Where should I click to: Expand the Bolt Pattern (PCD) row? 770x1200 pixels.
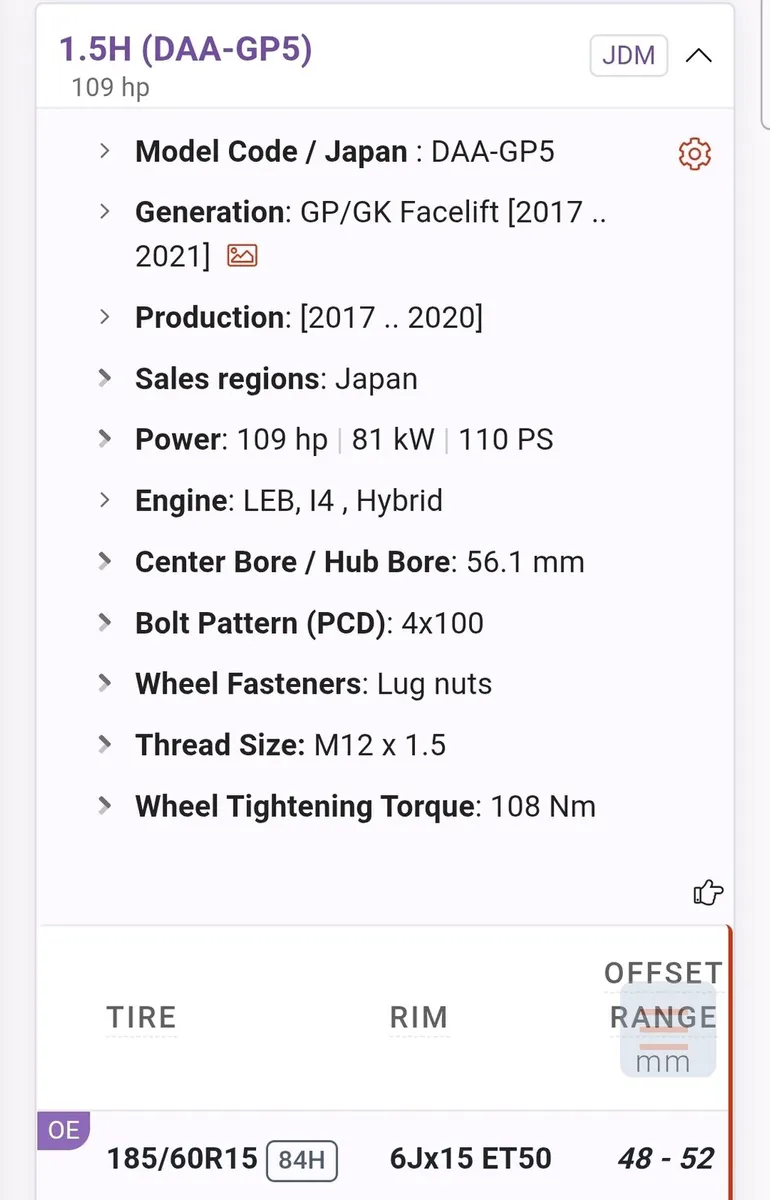pyautogui.click(x=106, y=622)
